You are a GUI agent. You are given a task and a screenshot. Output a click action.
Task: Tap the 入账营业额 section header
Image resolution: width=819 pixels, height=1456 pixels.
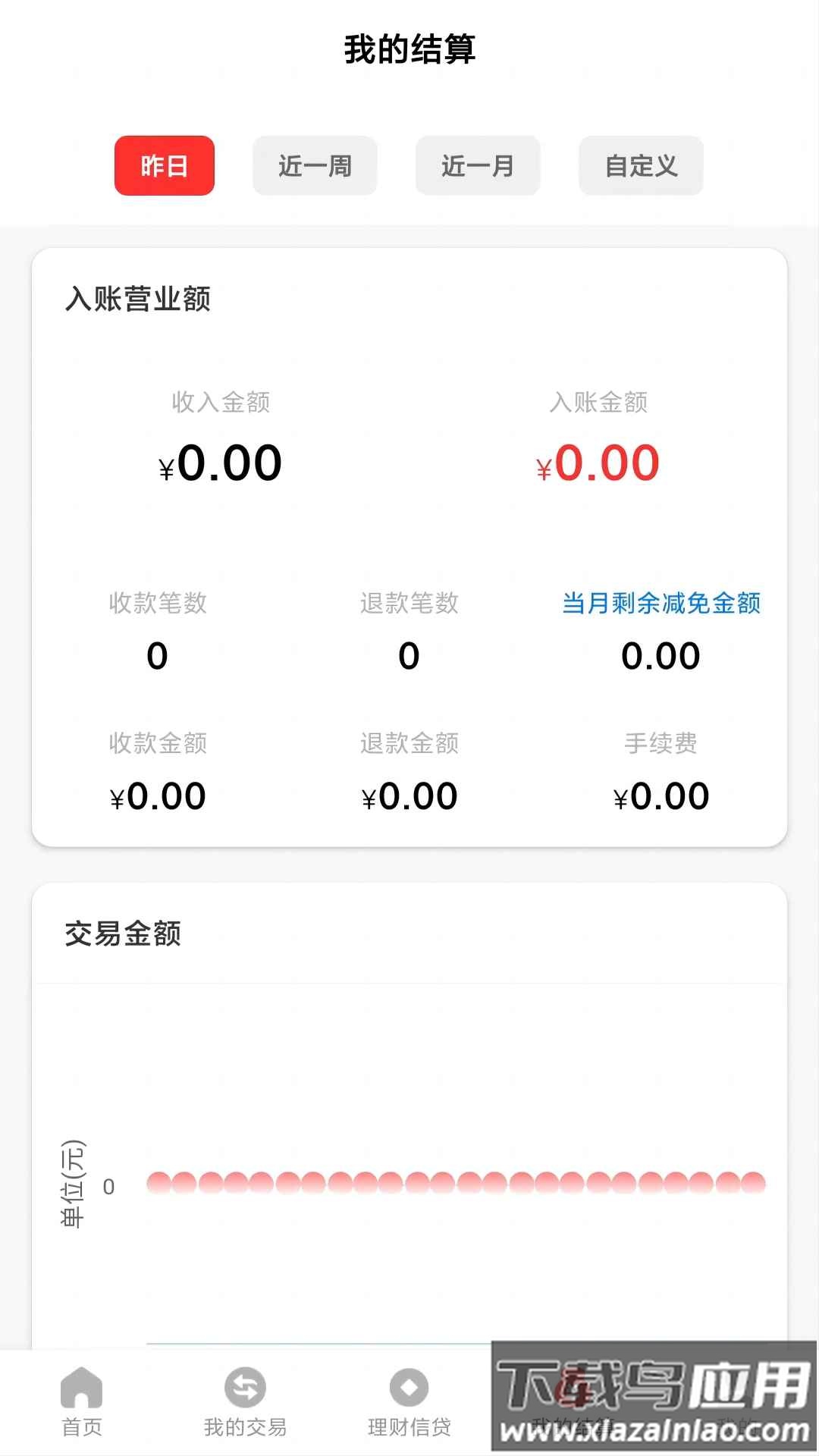(x=138, y=300)
